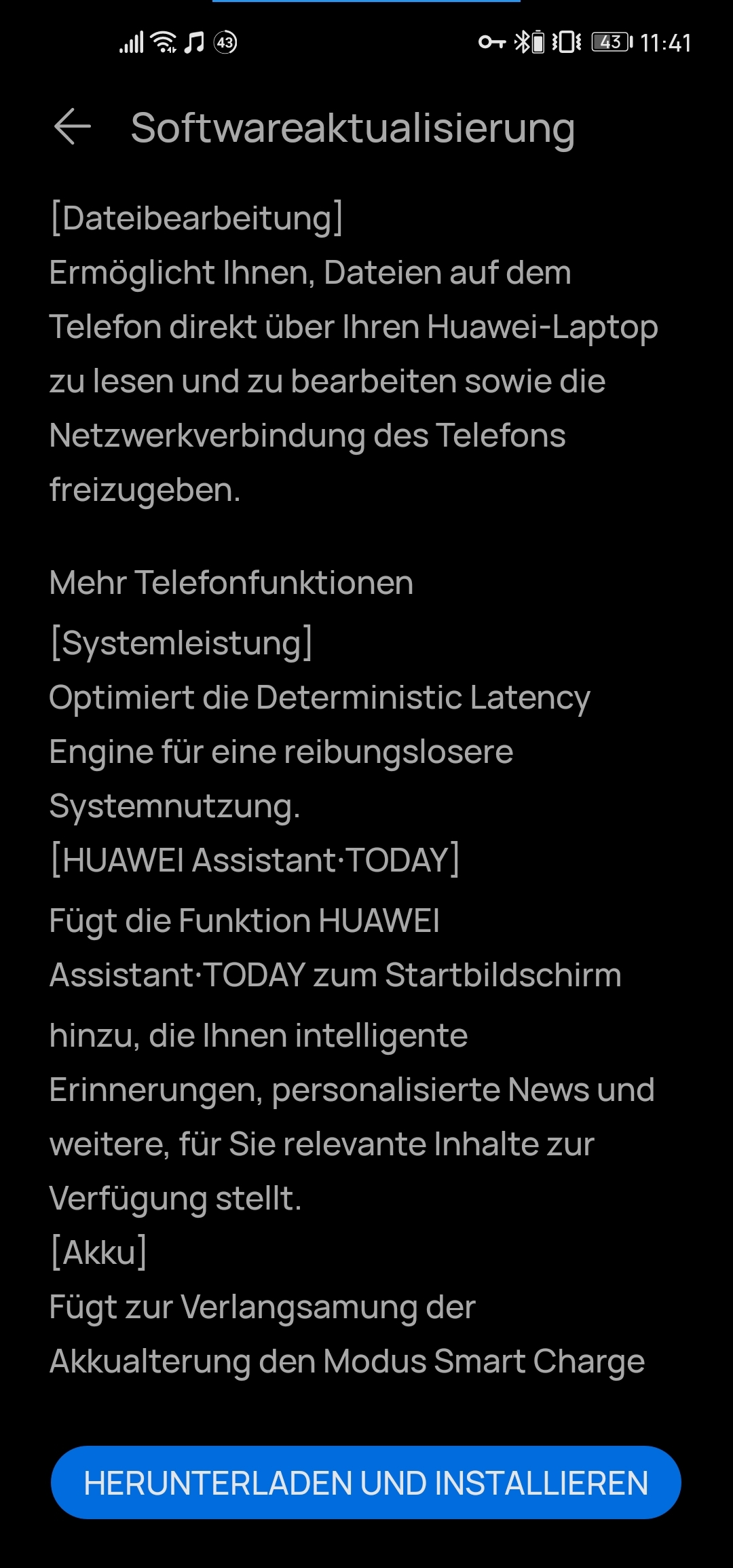Tap Herunterladen und Installieren button
733x1568 pixels.
[x=366, y=1482]
